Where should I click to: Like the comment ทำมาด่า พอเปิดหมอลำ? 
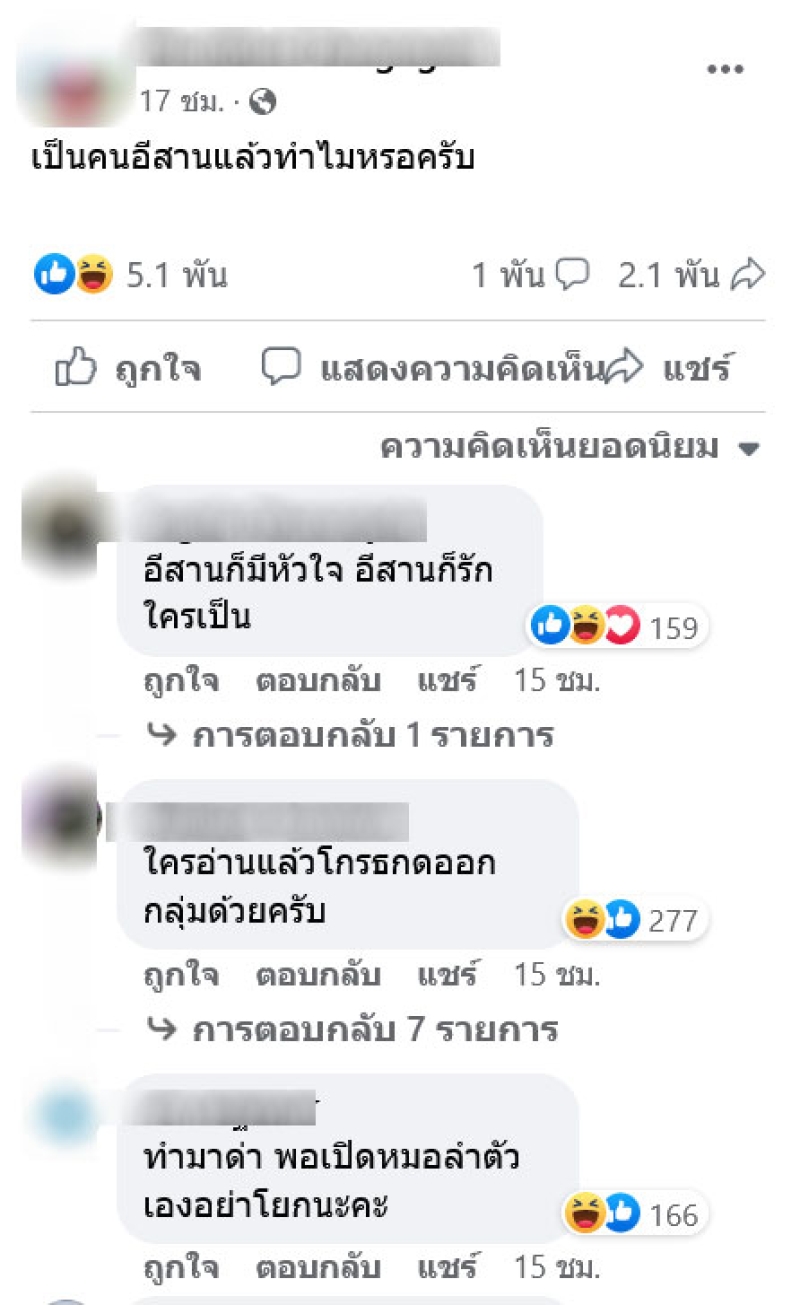[x=181, y=1269]
